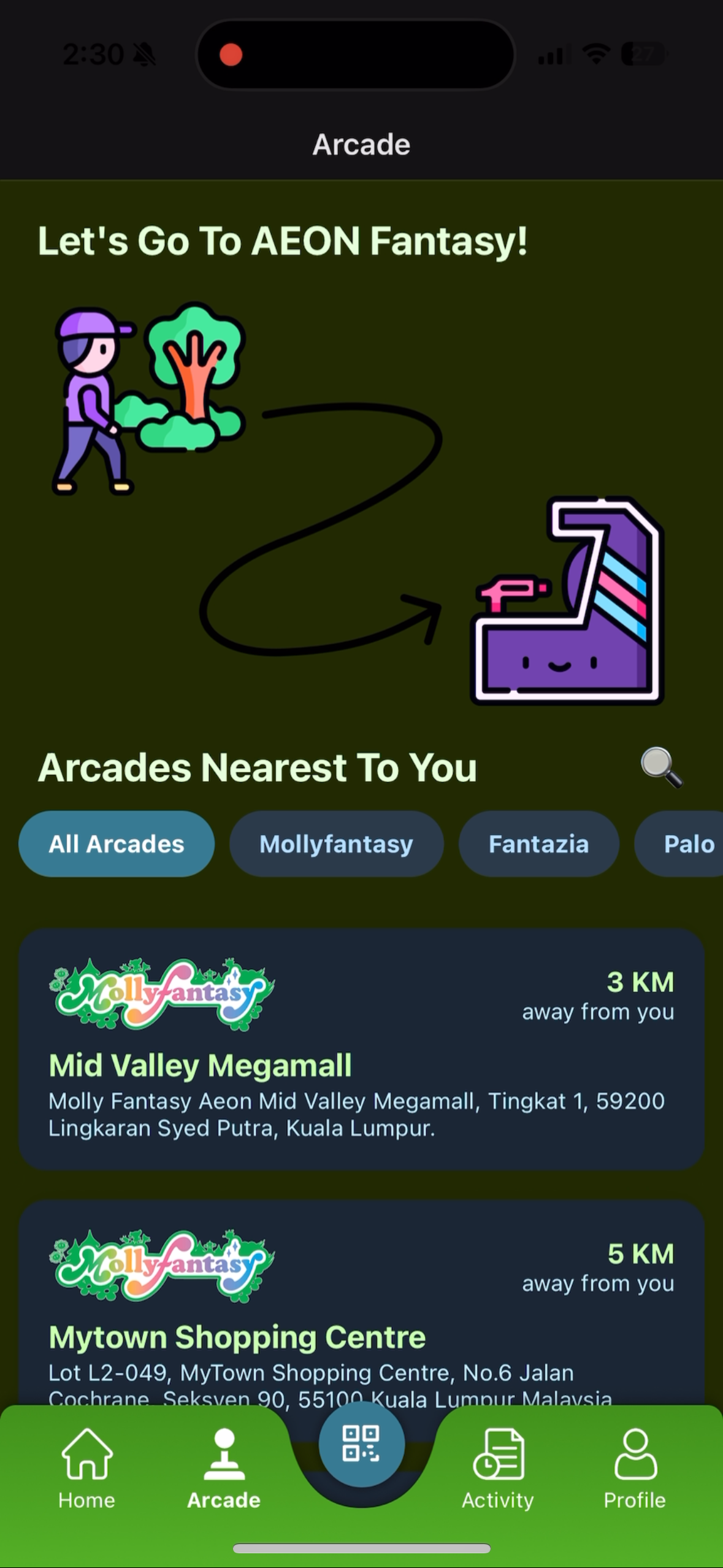Go to the Home tab
The image size is (723, 1568).
click(x=86, y=1470)
